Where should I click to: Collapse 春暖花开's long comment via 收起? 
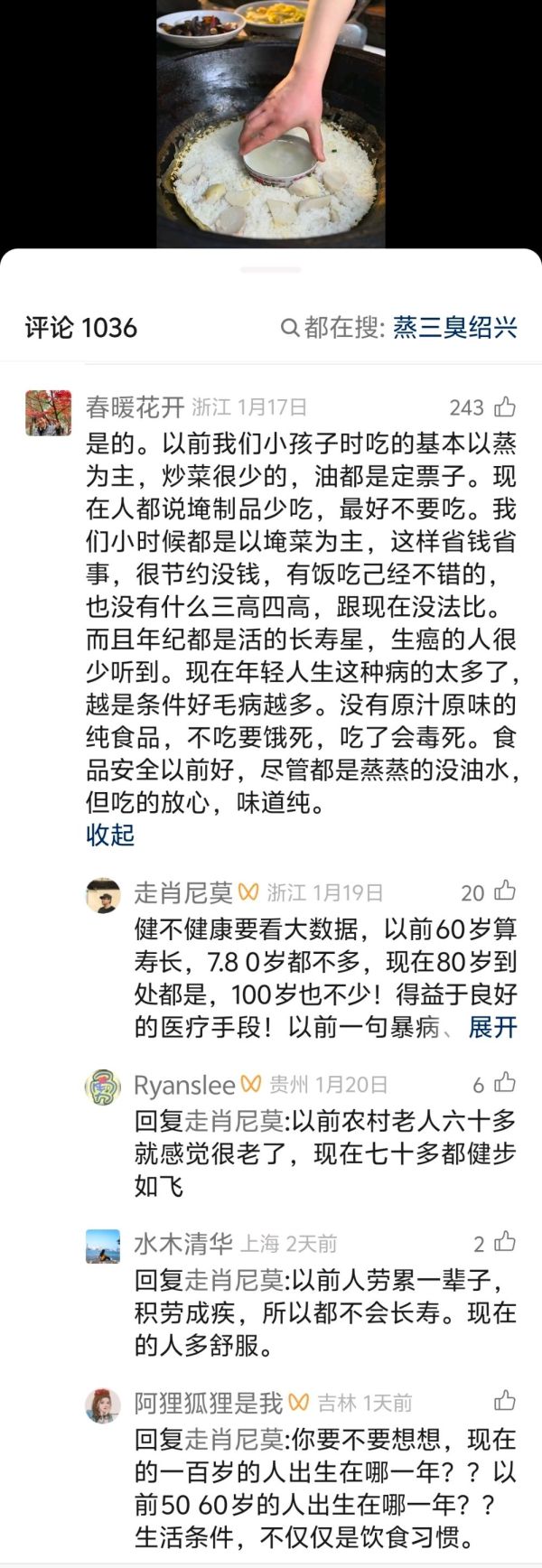click(110, 835)
